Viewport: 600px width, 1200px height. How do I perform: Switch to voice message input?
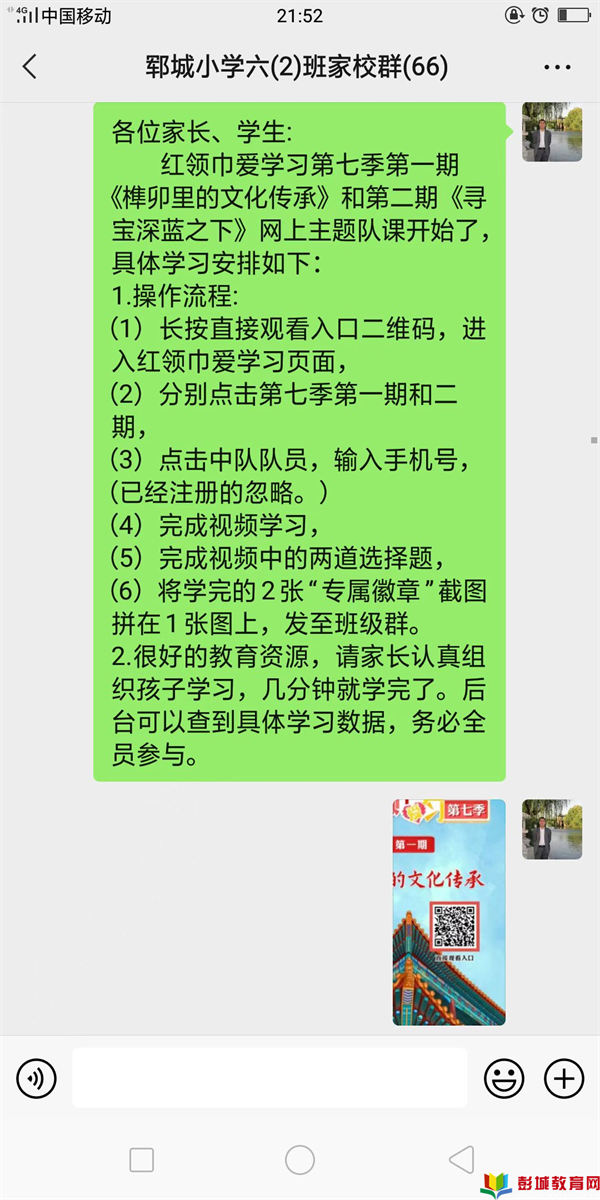click(x=36, y=1078)
